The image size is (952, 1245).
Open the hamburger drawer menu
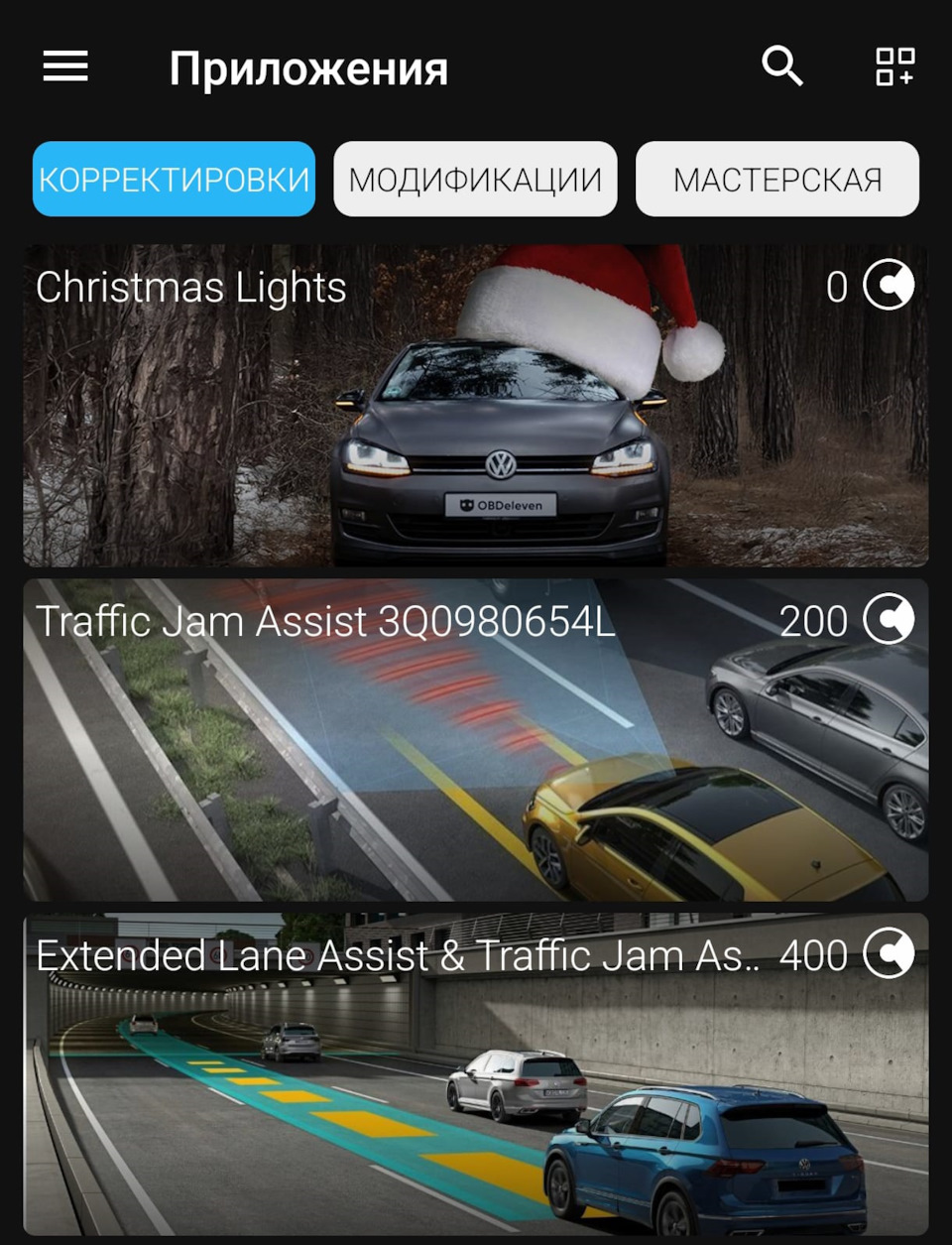(65, 66)
